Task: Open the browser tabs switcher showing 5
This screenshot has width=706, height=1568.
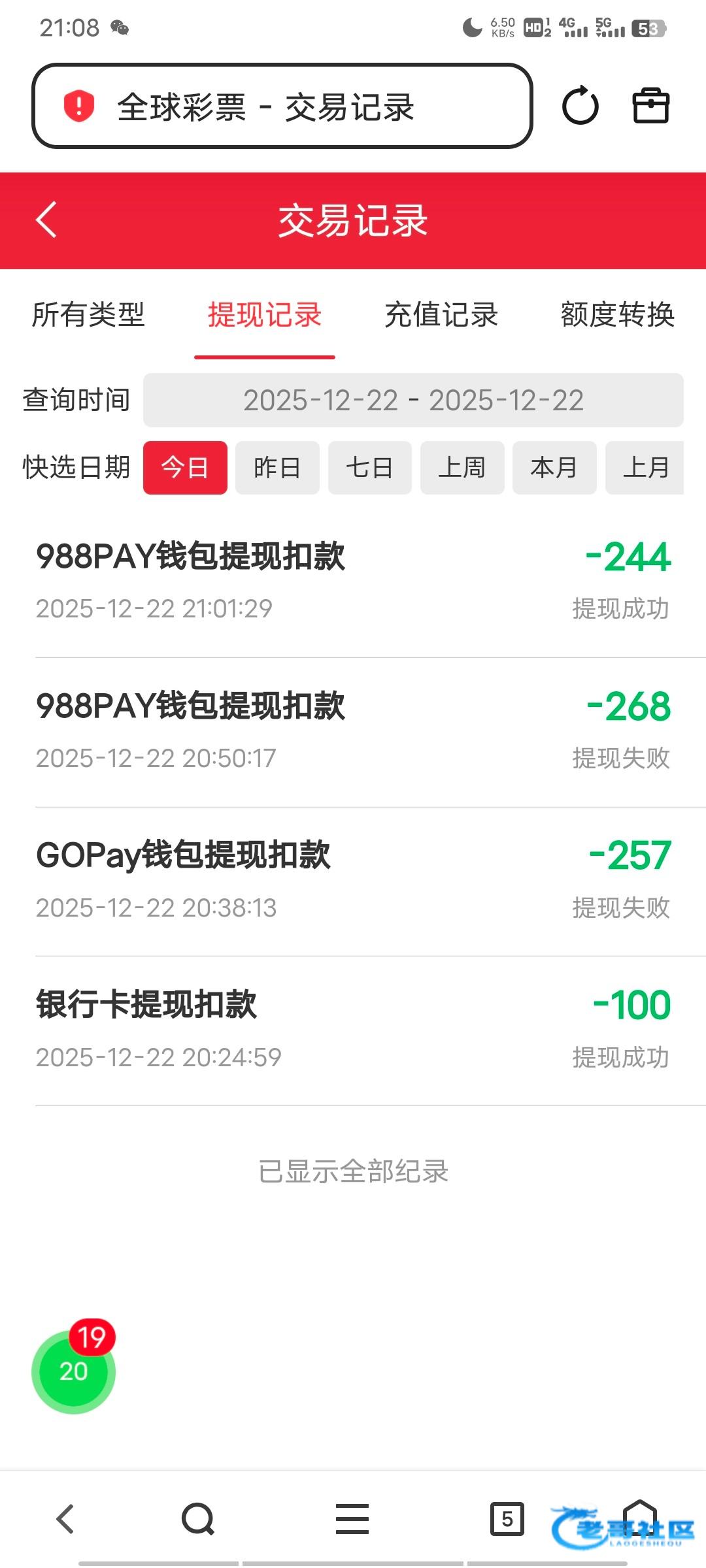Action: point(507,1518)
